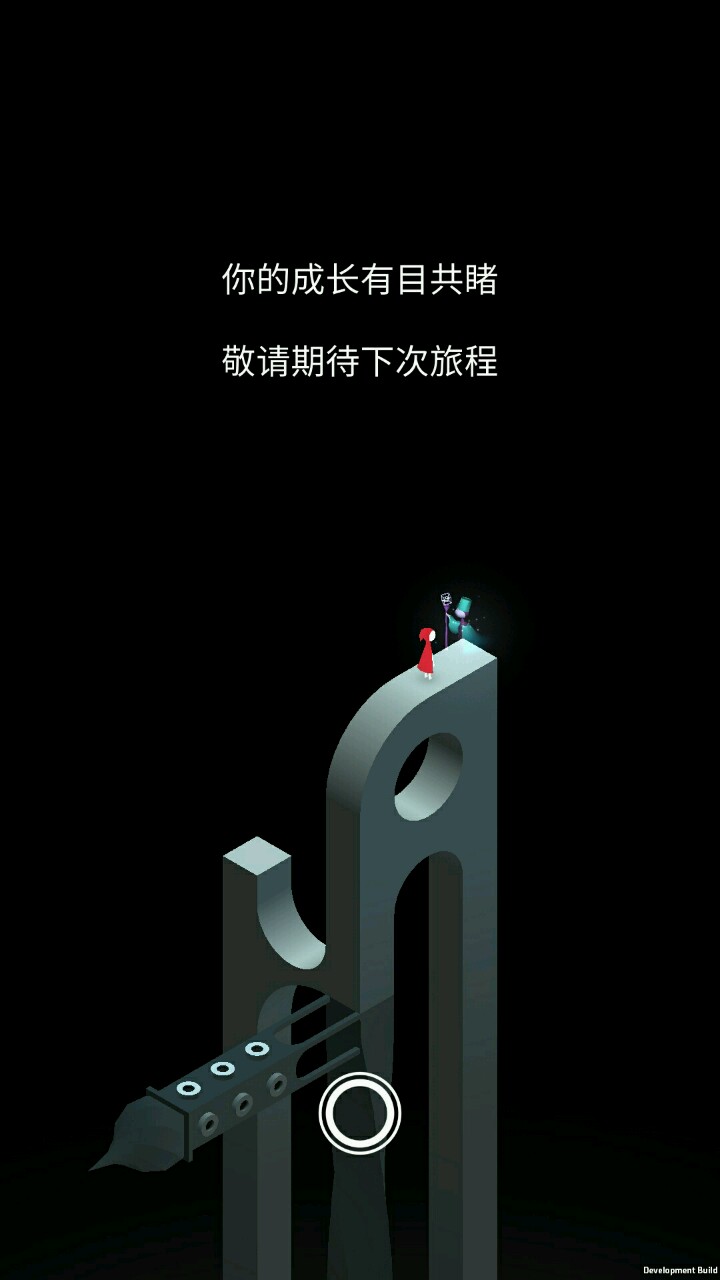Screen dimensions: 720x1280
Task: Tap the white circle button
Action: (x=360, y=1112)
